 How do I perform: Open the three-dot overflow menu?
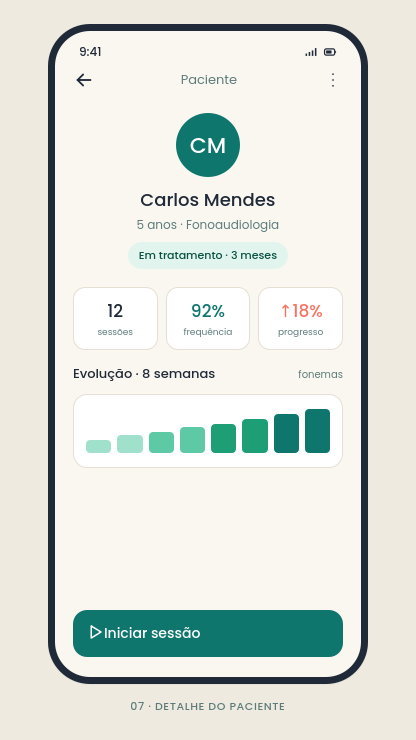[x=333, y=80]
